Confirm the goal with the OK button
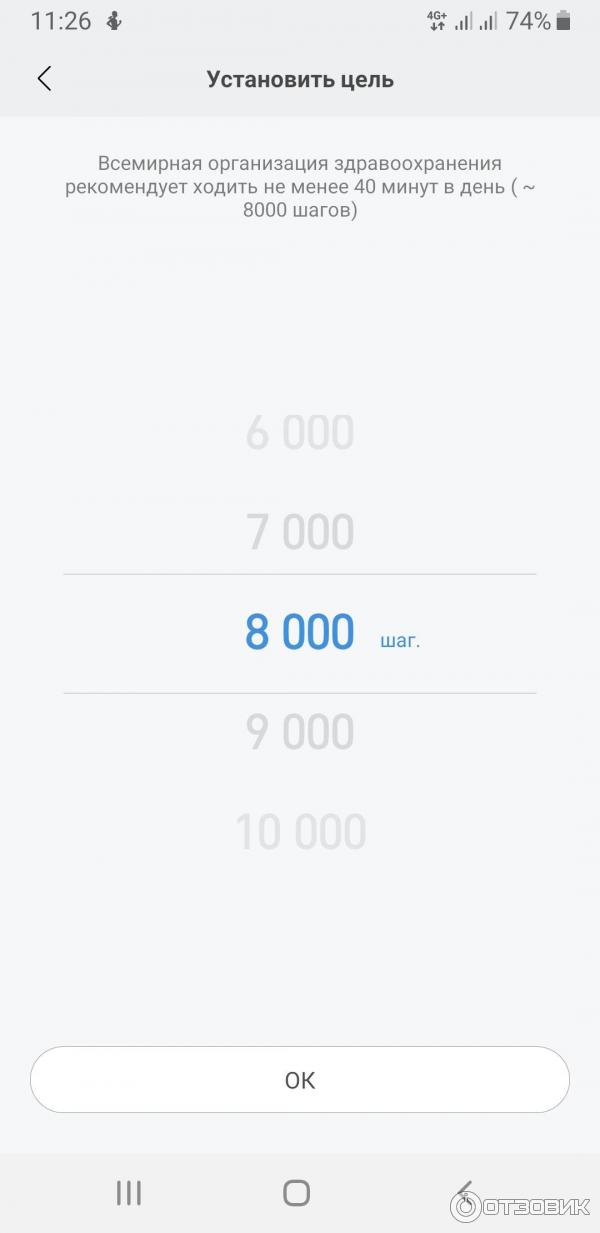Image resolution: width=600 pixels, height=1233 pixels. 300,1080
